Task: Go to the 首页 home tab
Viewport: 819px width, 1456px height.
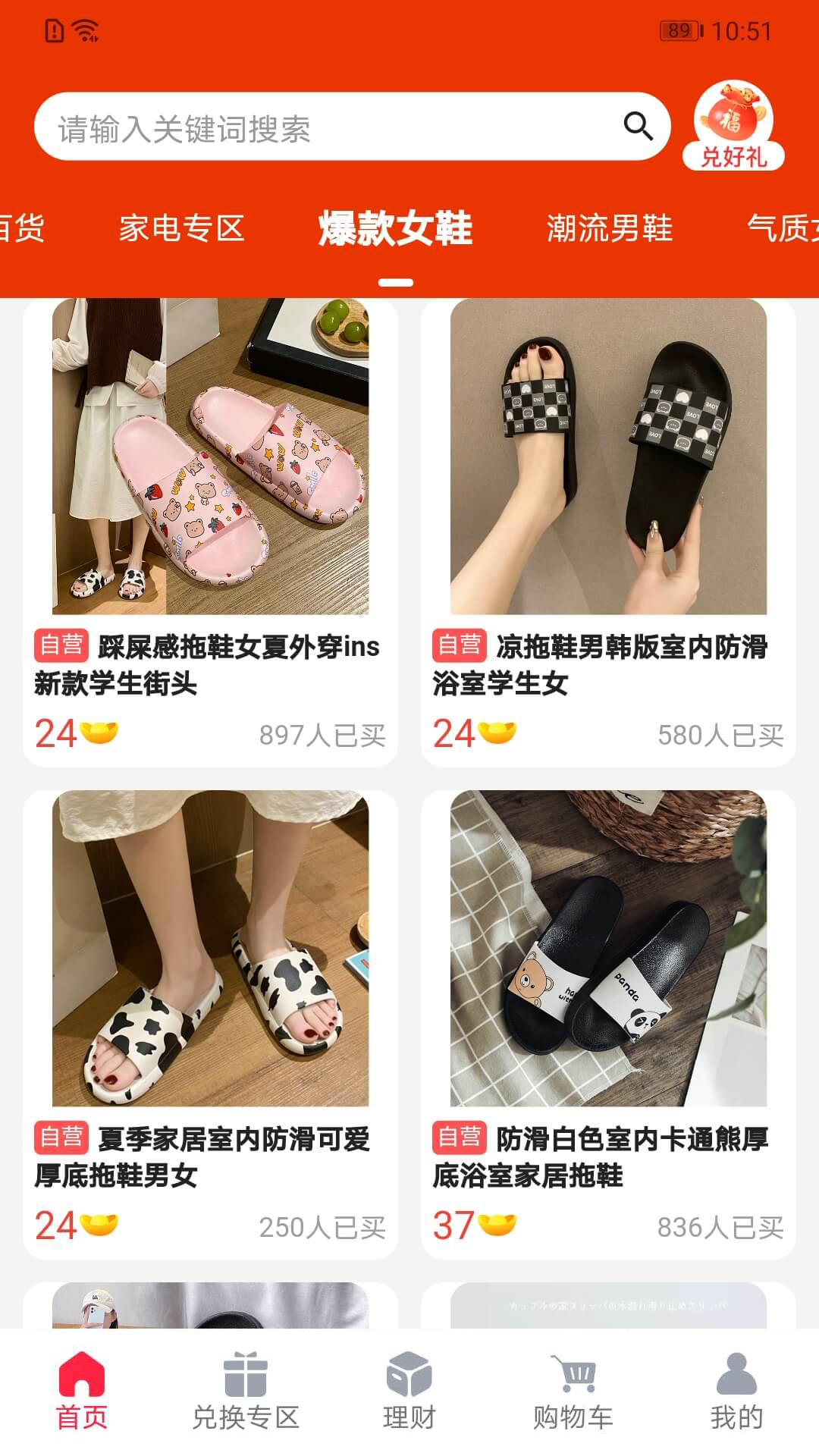Action: [82, 1392]
